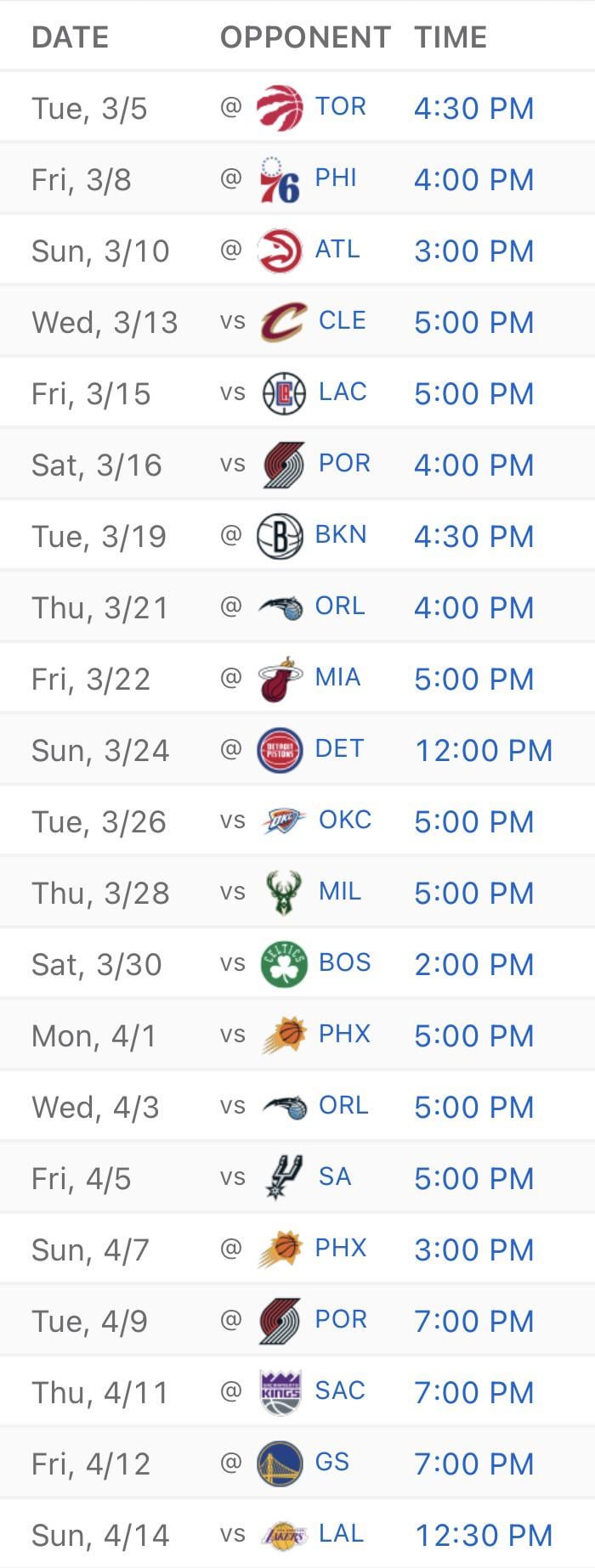Select the BKN team link
Image resolution: width=595 pixels, height=1568 pixels.
pyautogui.click(x=340, y=535)
